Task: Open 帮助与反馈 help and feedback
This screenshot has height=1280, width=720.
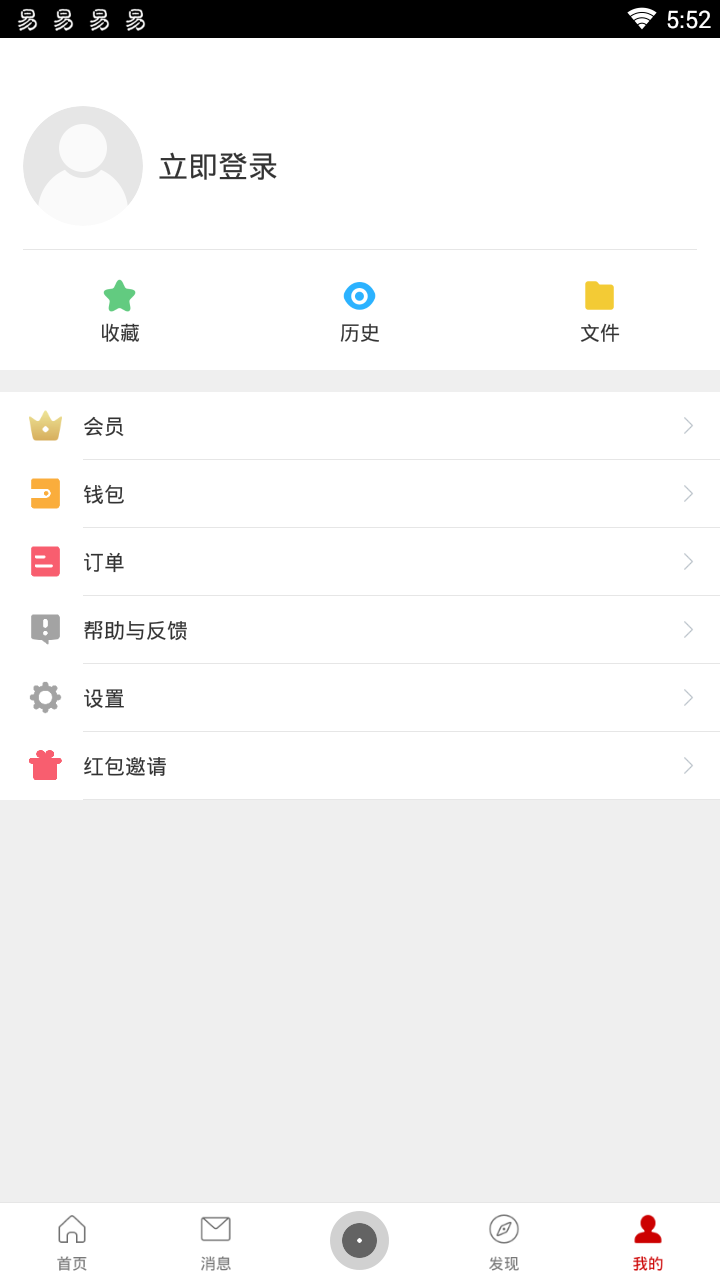Action: pos(360,630)
